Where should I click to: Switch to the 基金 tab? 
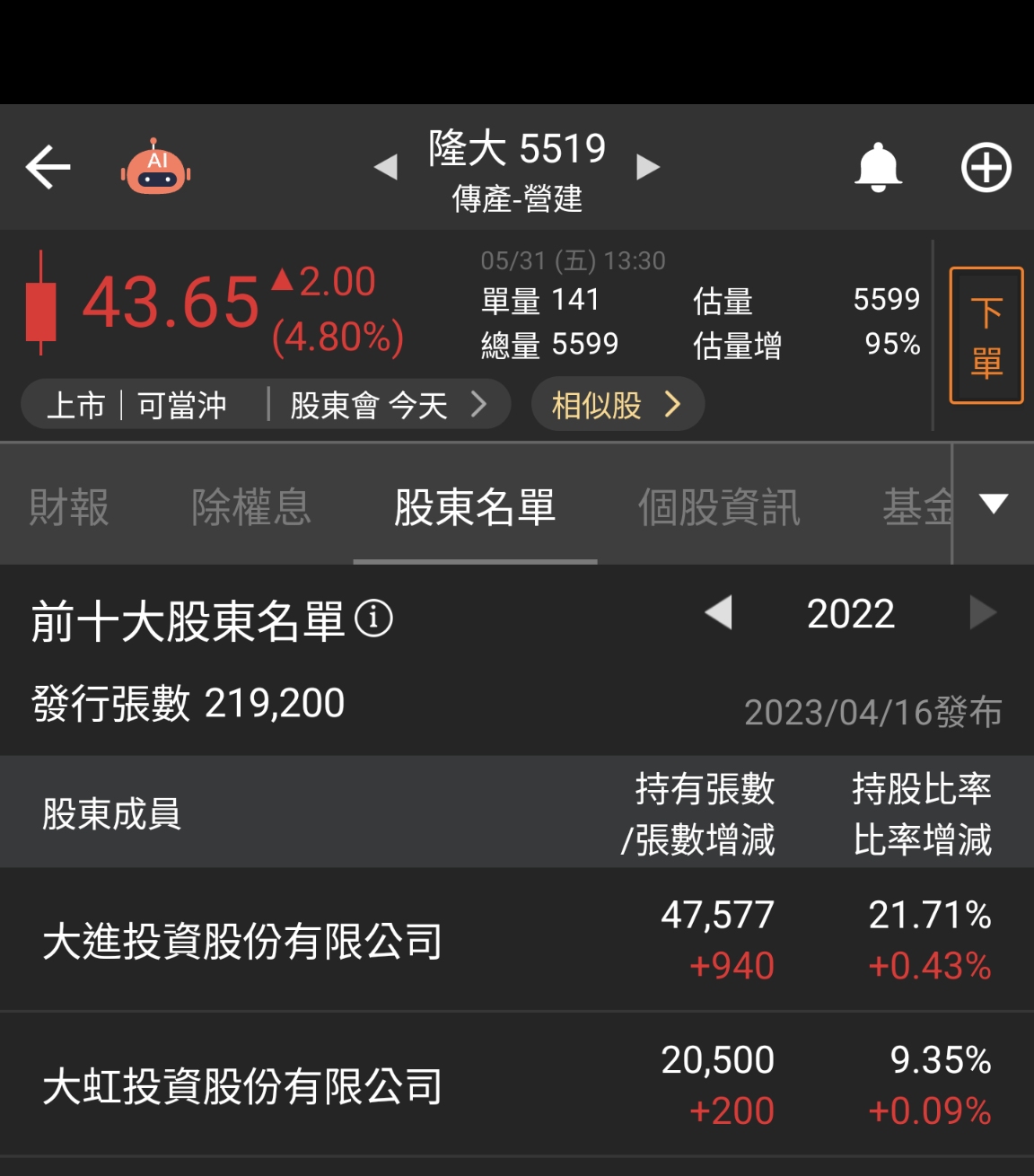[917, 507]
